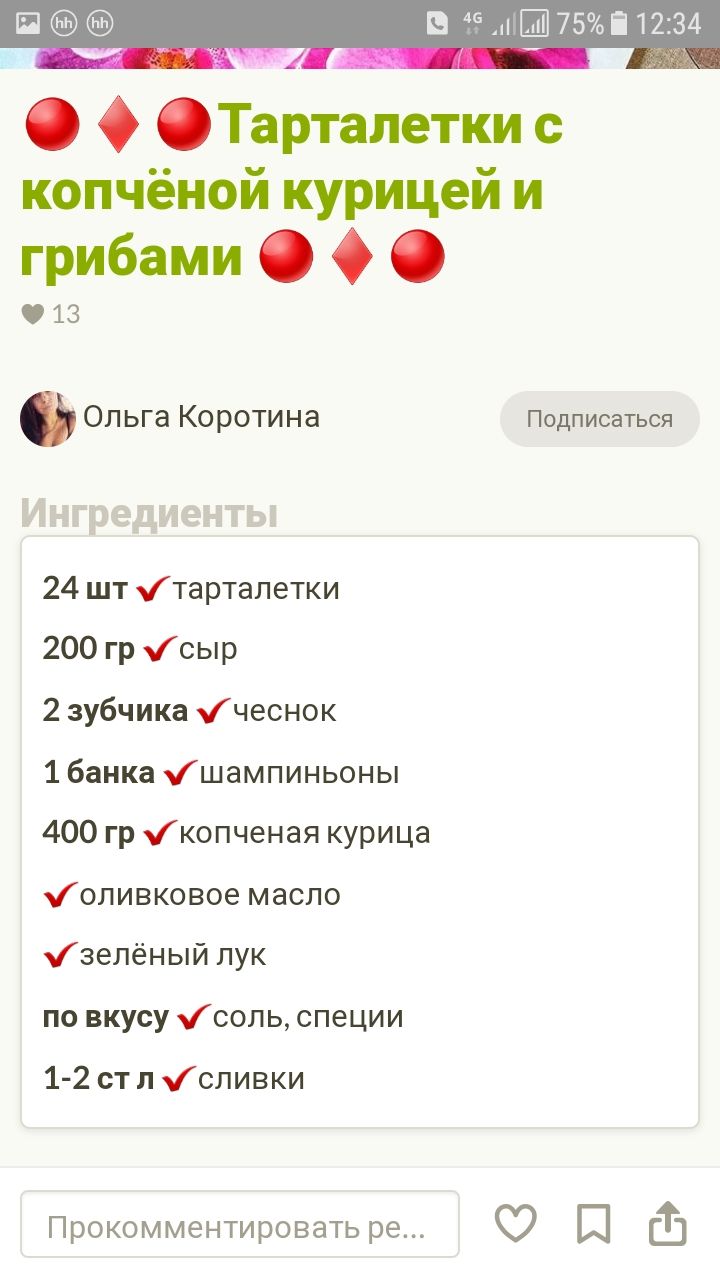Focus the Прокомментировать comment field
720x1280 pixels.
coord(239,1225)
